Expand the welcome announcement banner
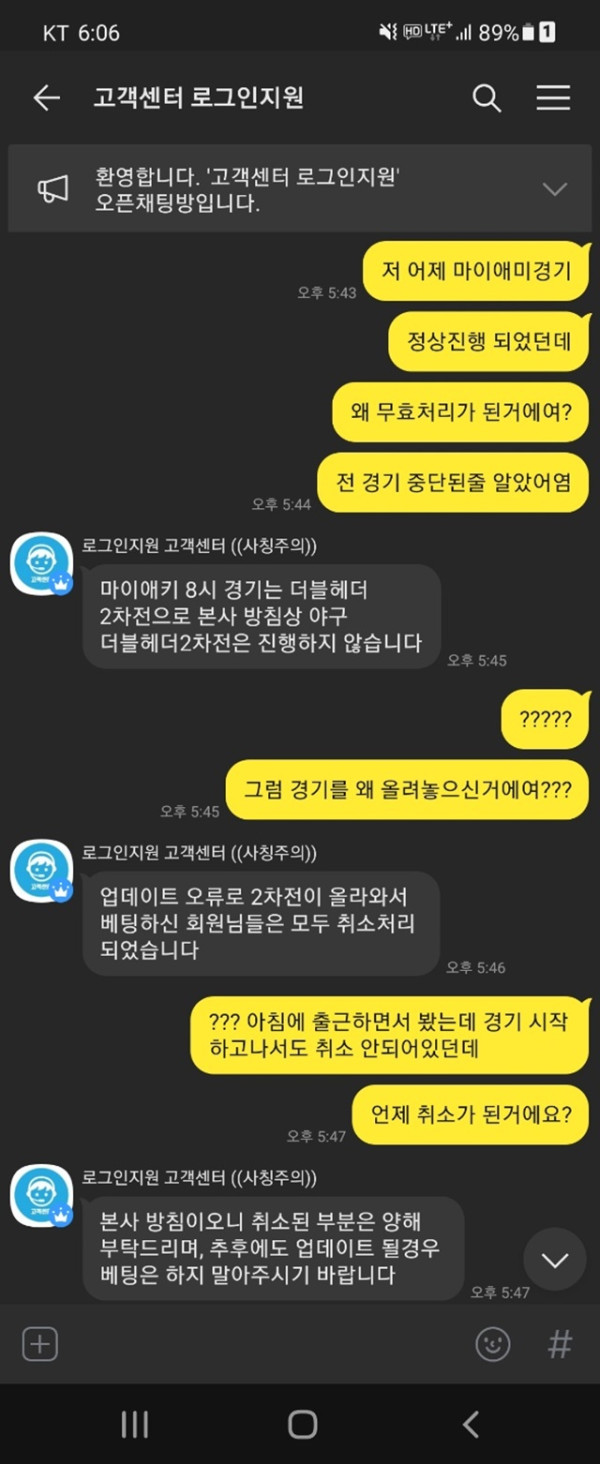This screenshot has width=600, height=1464. [x=554, y=189]
